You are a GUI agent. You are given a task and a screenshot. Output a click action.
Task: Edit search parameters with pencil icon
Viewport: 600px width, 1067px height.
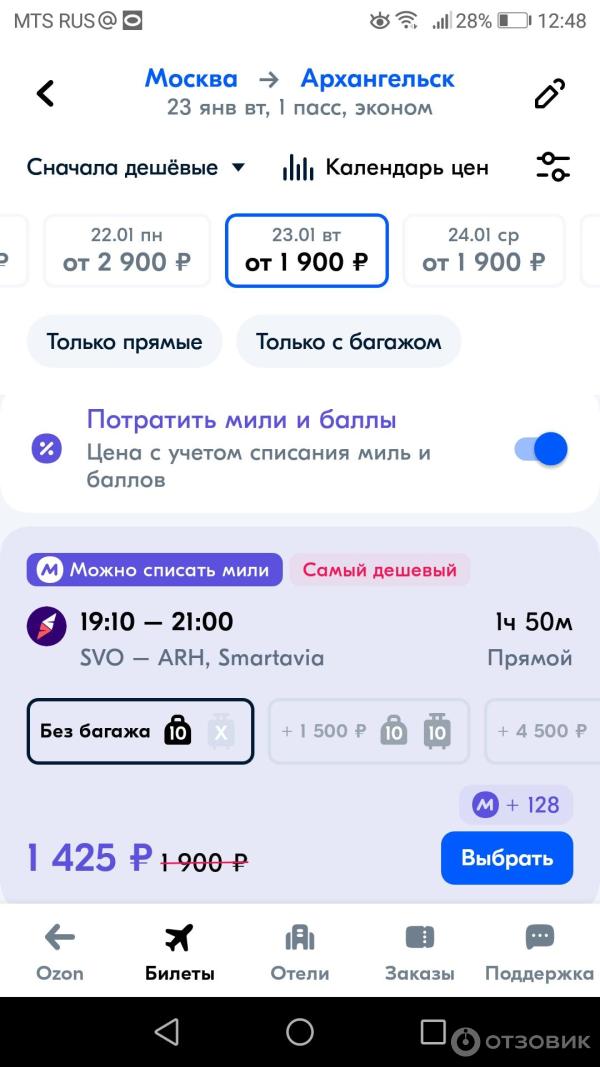click(x=549, y=93)
